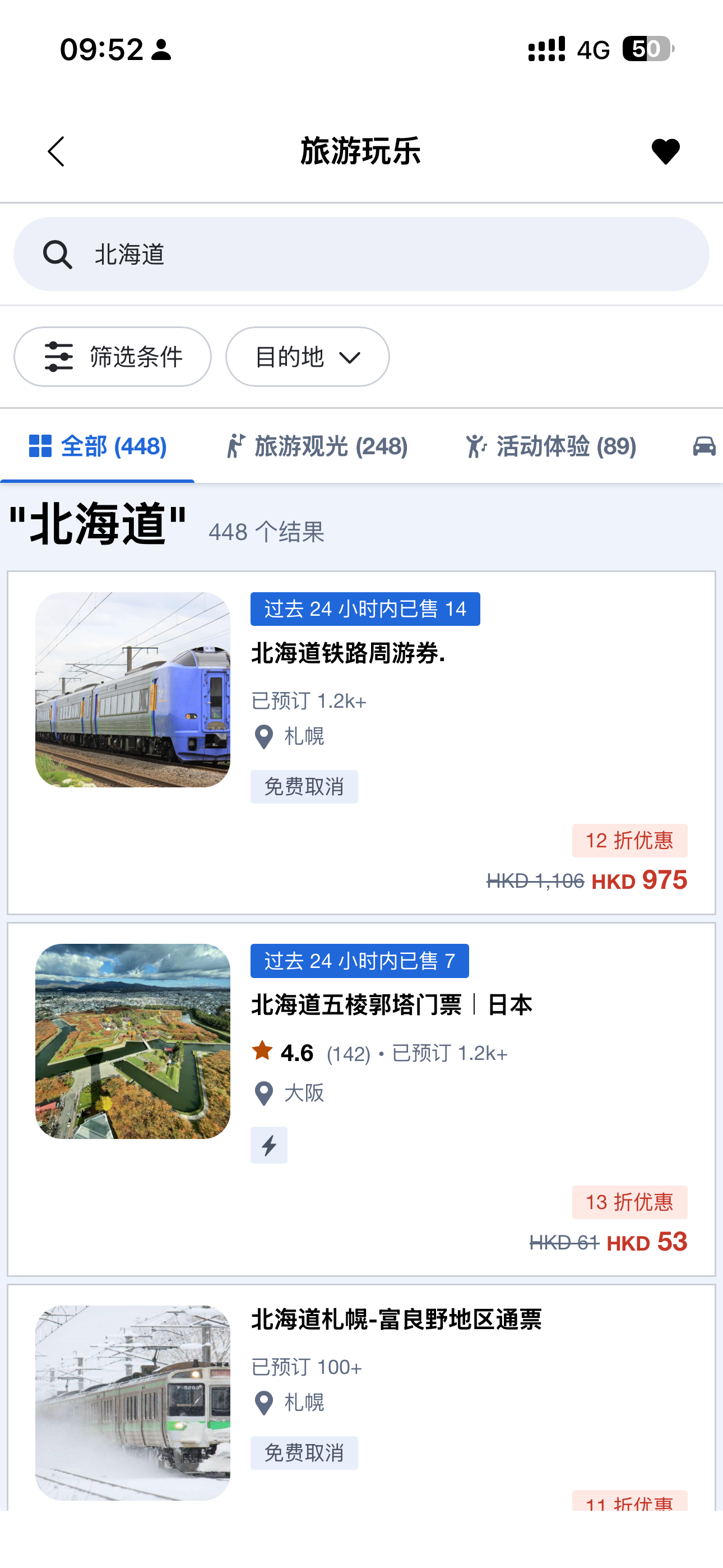
Task: Switch to the 全部 (448) tab
Action: click(x=98, y=446)
